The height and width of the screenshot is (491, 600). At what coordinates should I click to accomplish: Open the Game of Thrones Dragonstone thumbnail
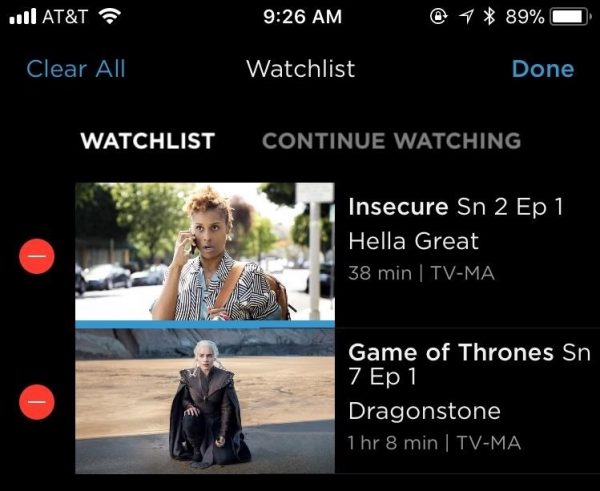tap(204, 401)
